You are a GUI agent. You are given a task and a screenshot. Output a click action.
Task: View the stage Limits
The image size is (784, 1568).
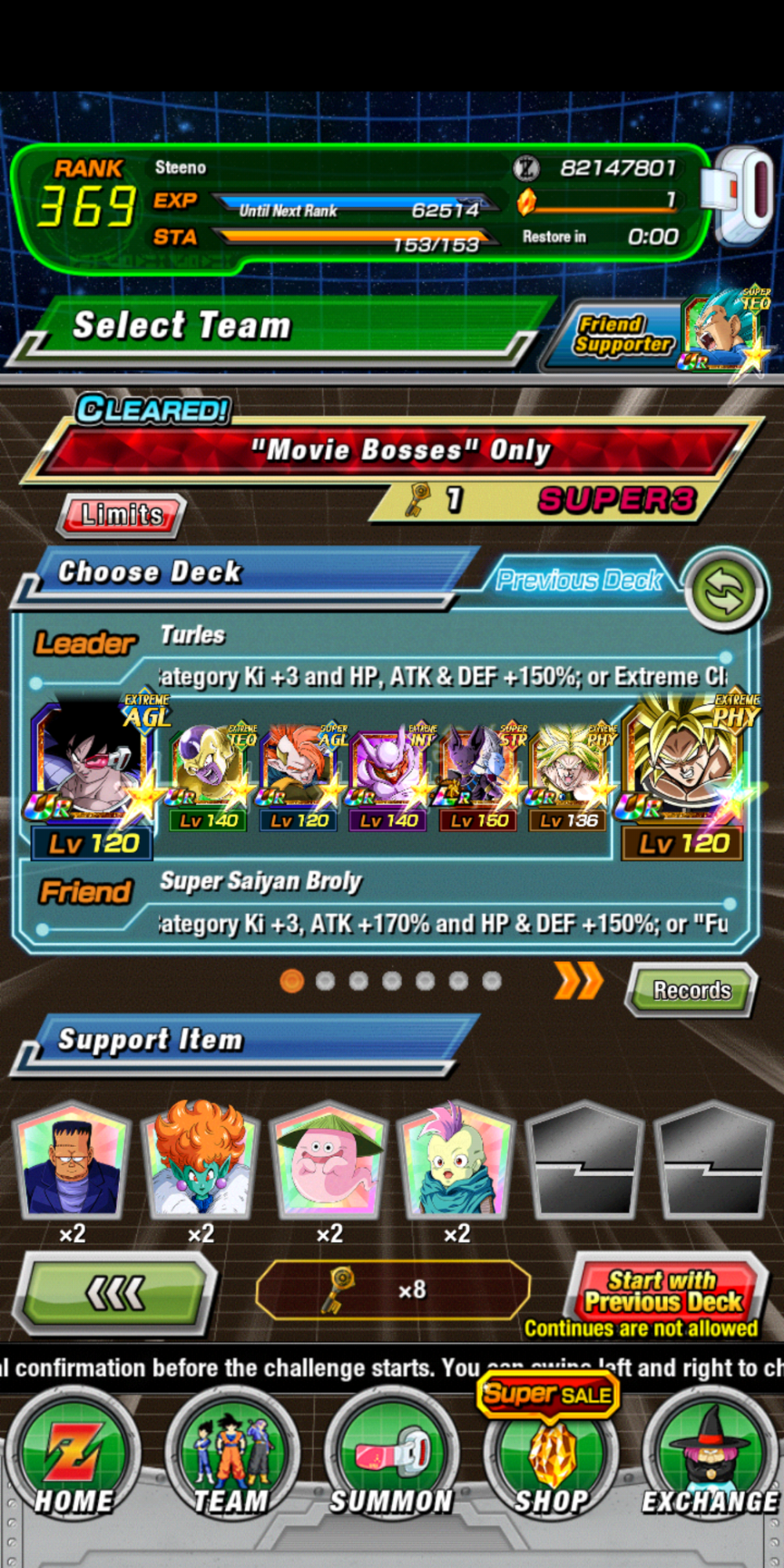pyautogui.click(x=122, y=515)
